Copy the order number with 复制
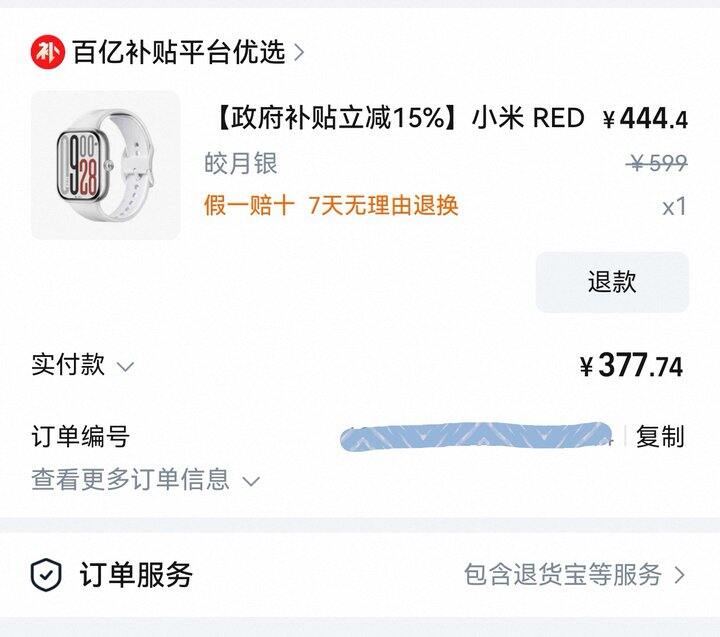The width and height of the screenshot is (720, 637). point(660,436)
